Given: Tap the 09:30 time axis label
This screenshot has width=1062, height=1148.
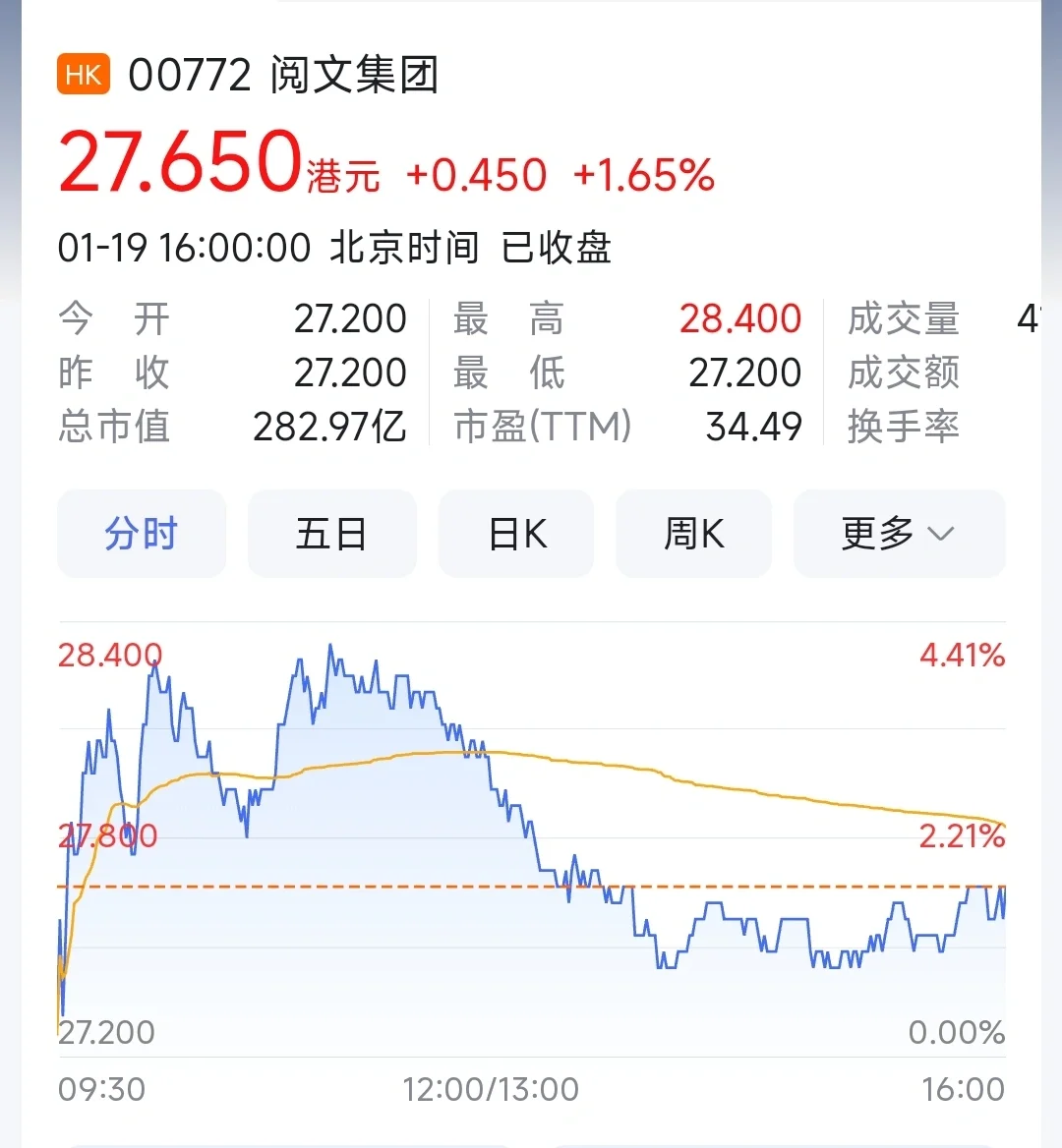Looking at the screenshot, I should pyautogui.click(x=99, y=1090).
